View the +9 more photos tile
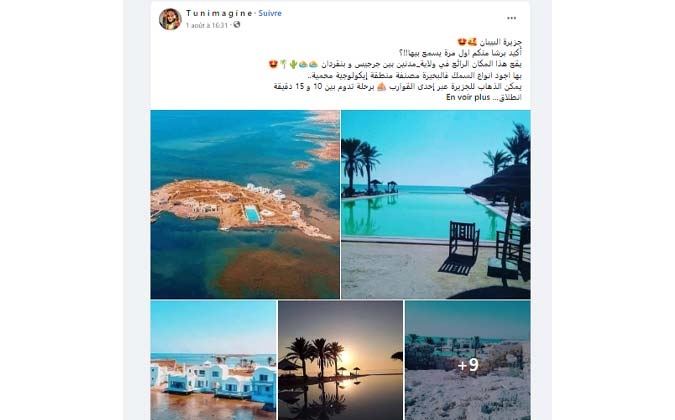The height and width of the screenshot is (420, 675). [x=467, y=360]
